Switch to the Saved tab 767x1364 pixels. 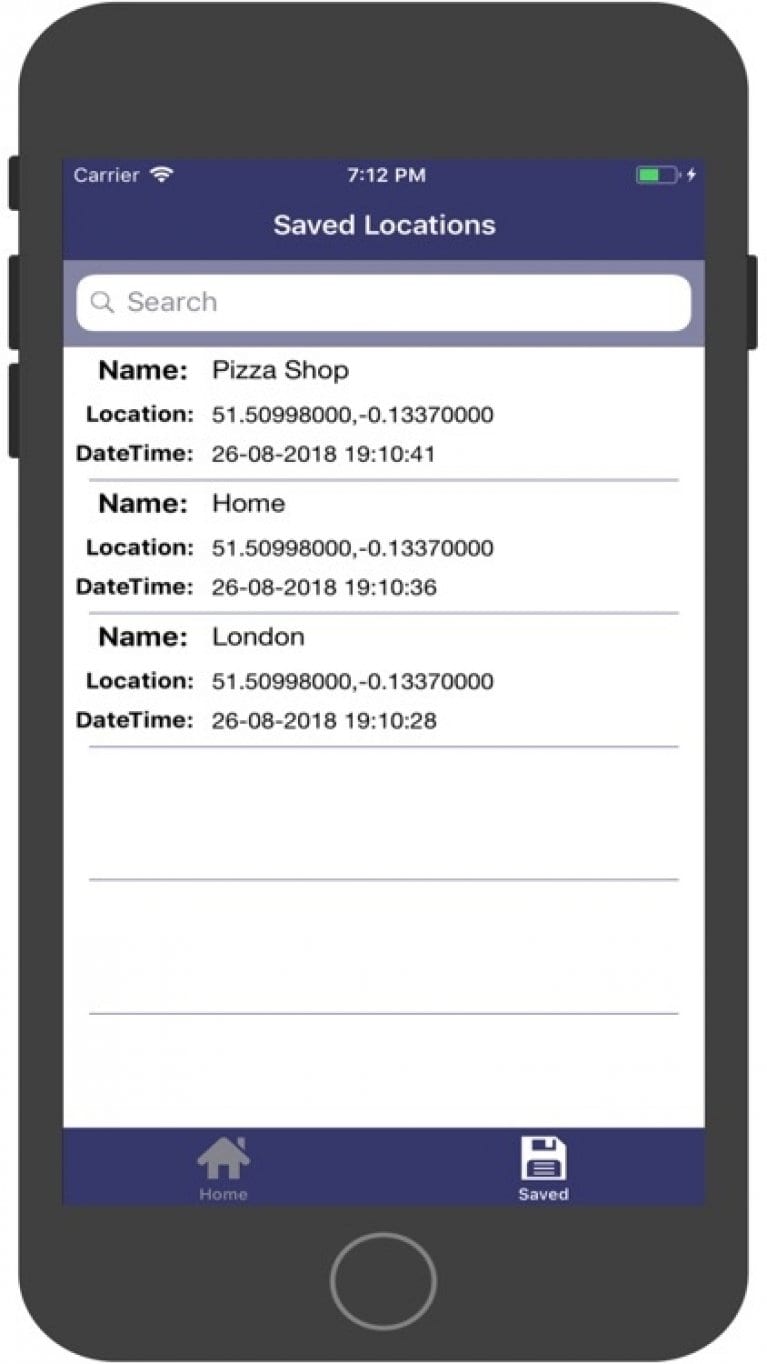pyautogui.click(x=543, y=1165)
